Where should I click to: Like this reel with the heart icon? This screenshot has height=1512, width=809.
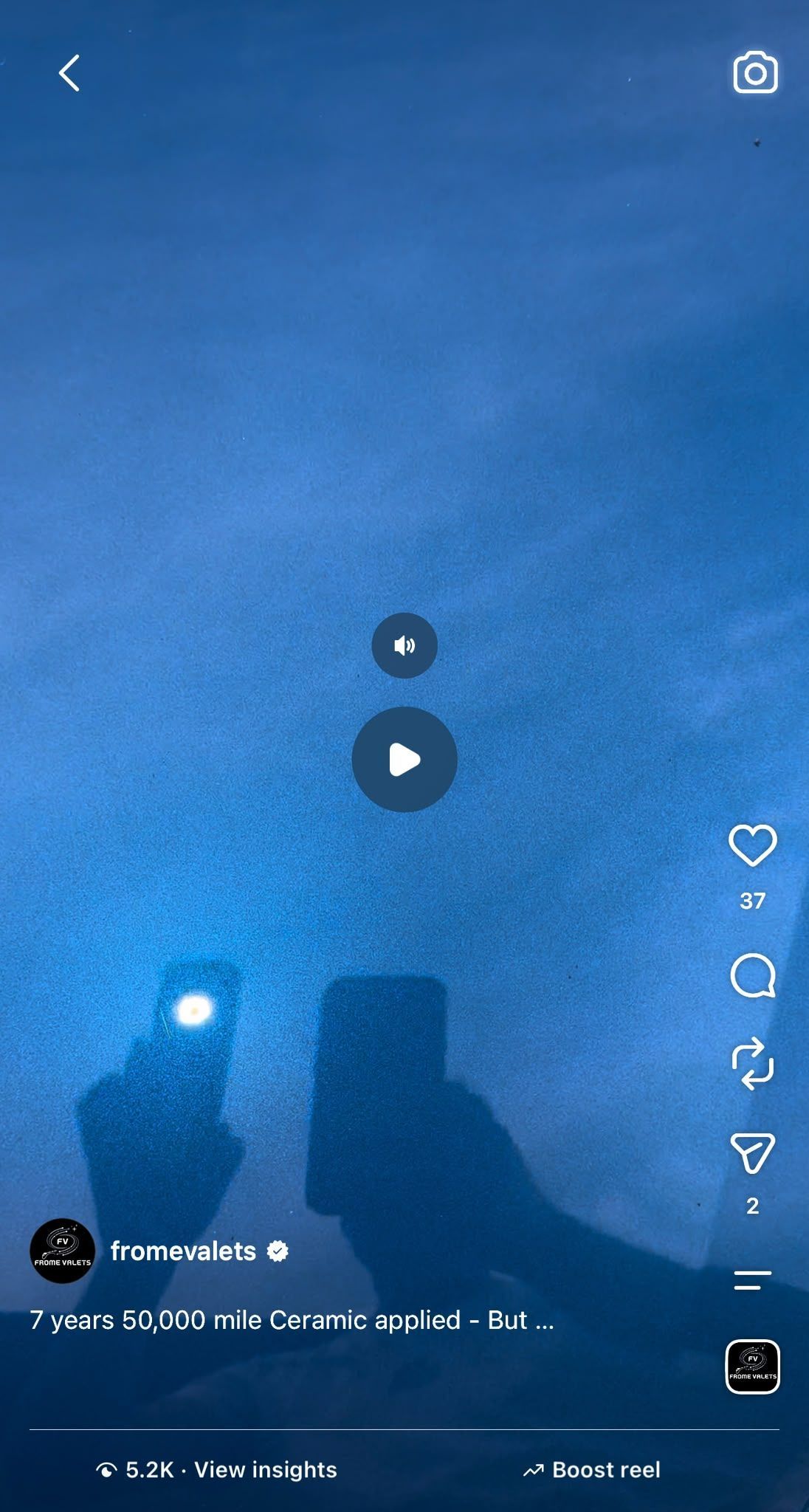pyautogui.click(x=752, y=846)
